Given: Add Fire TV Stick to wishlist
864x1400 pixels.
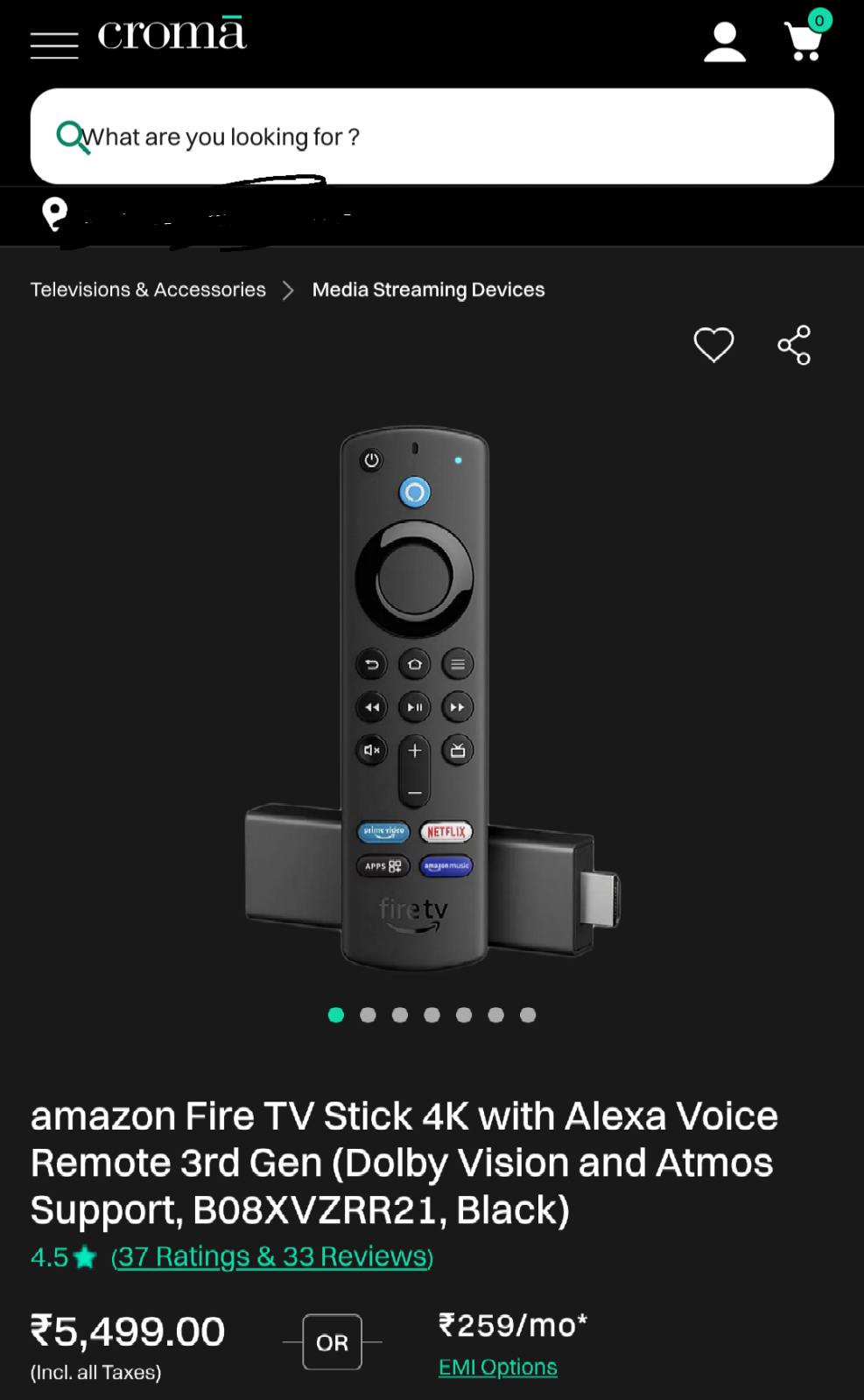Looking at the screenshot, I should [x=713, y=345].
